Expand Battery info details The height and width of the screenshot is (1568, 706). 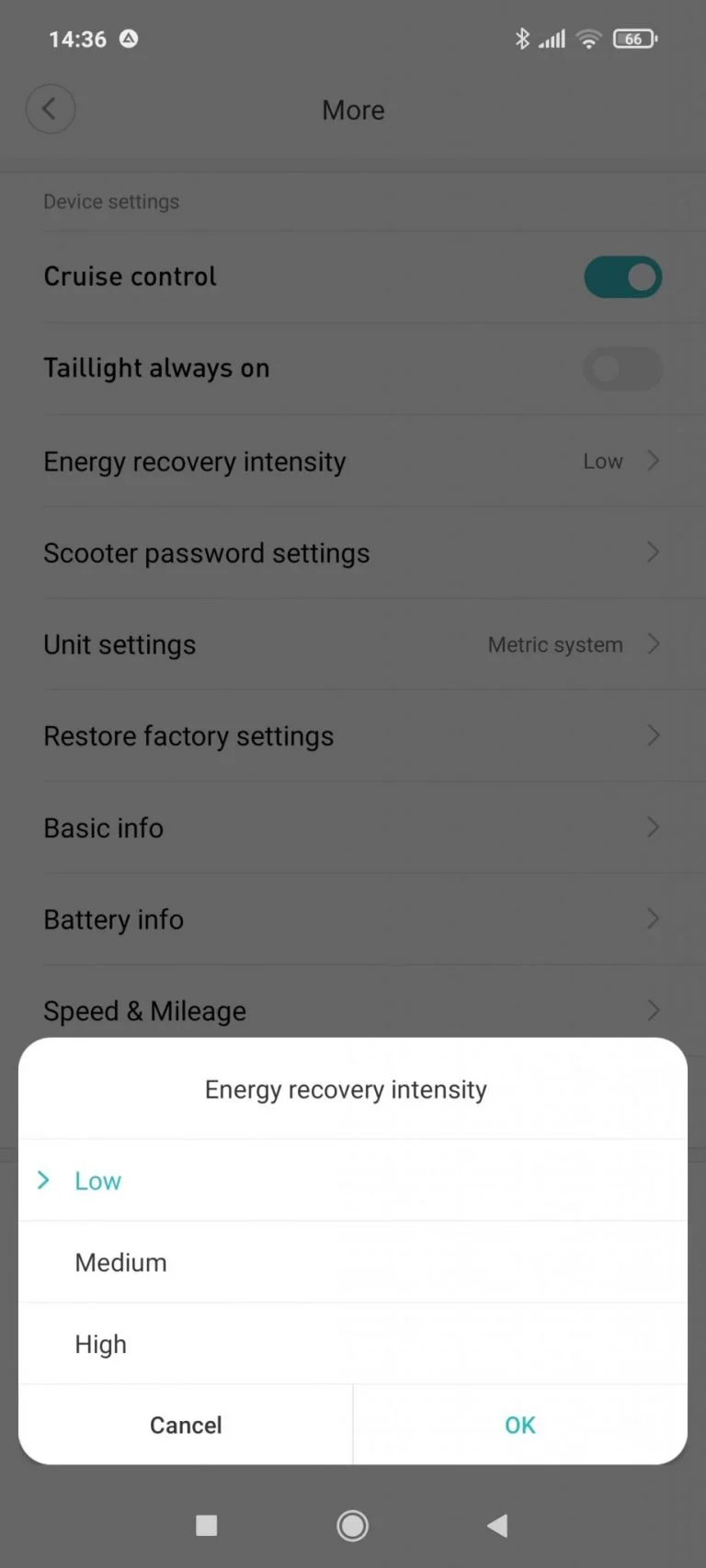pos(353,919)
